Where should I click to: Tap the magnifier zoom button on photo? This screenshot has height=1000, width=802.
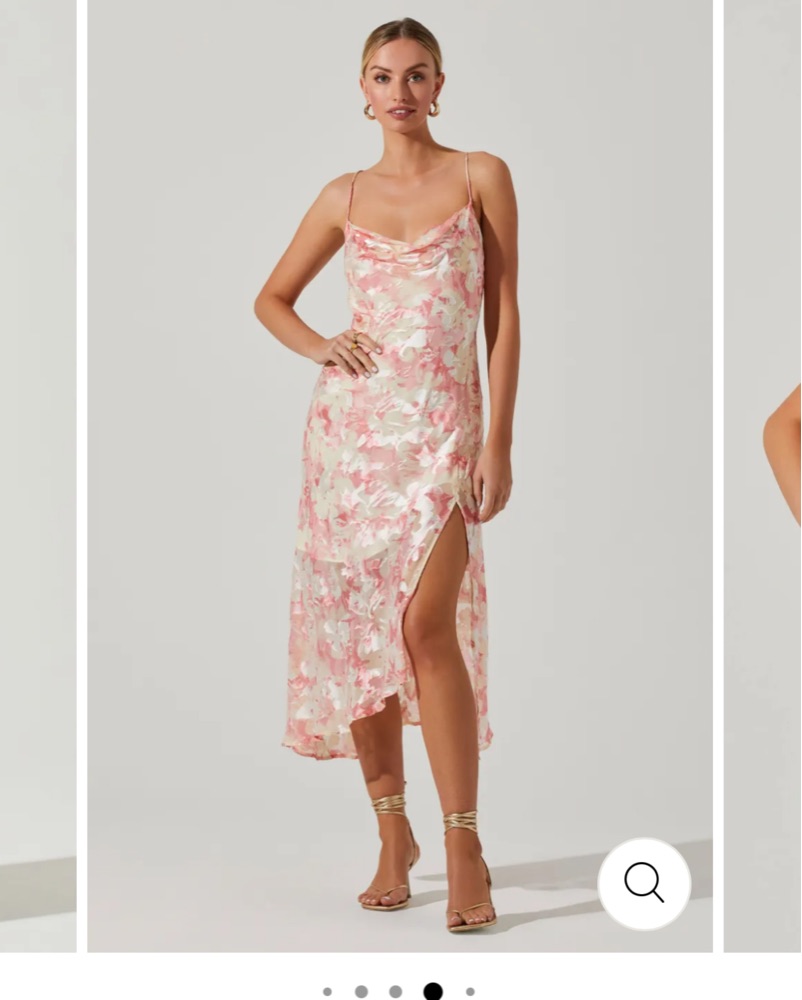point(644,884)
